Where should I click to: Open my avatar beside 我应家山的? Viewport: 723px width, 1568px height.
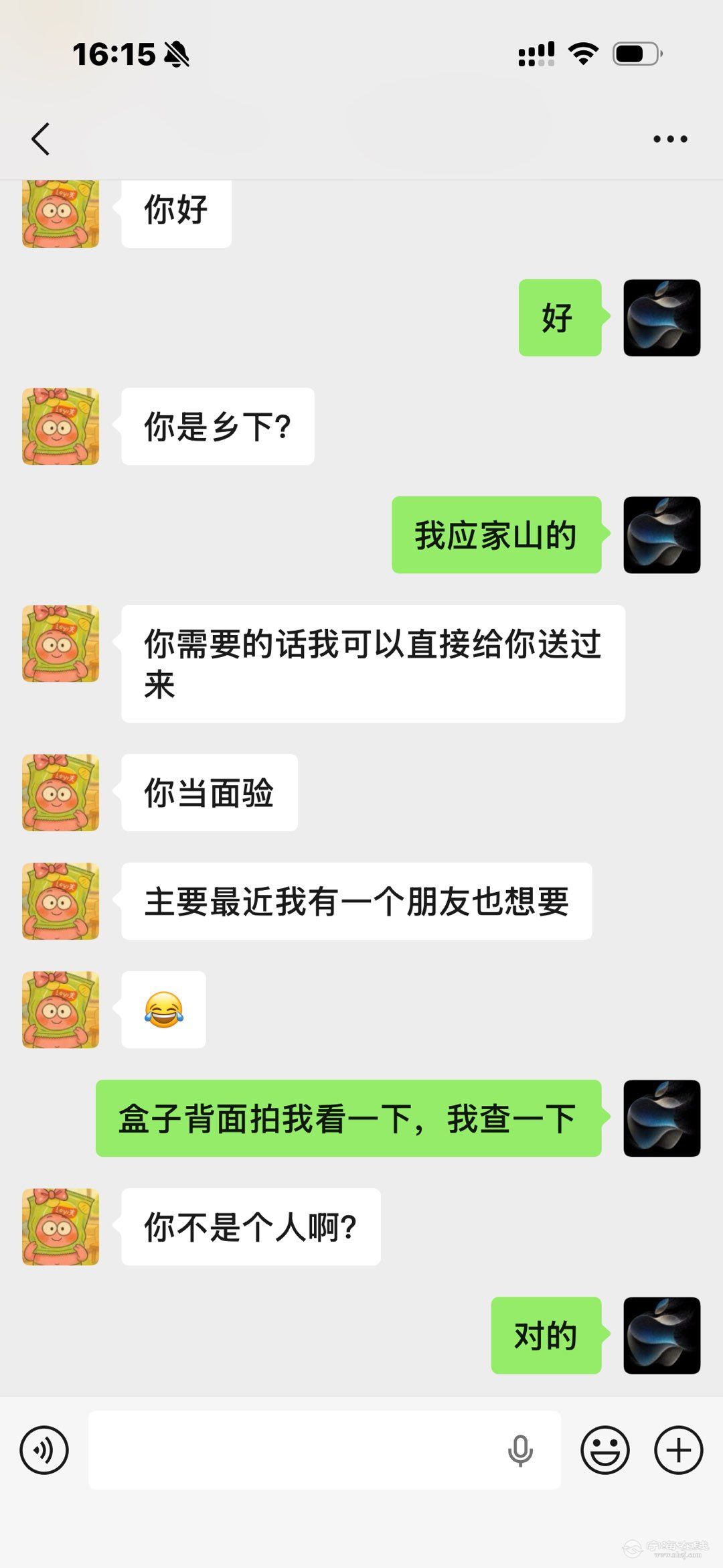click(x=661, y=534)
